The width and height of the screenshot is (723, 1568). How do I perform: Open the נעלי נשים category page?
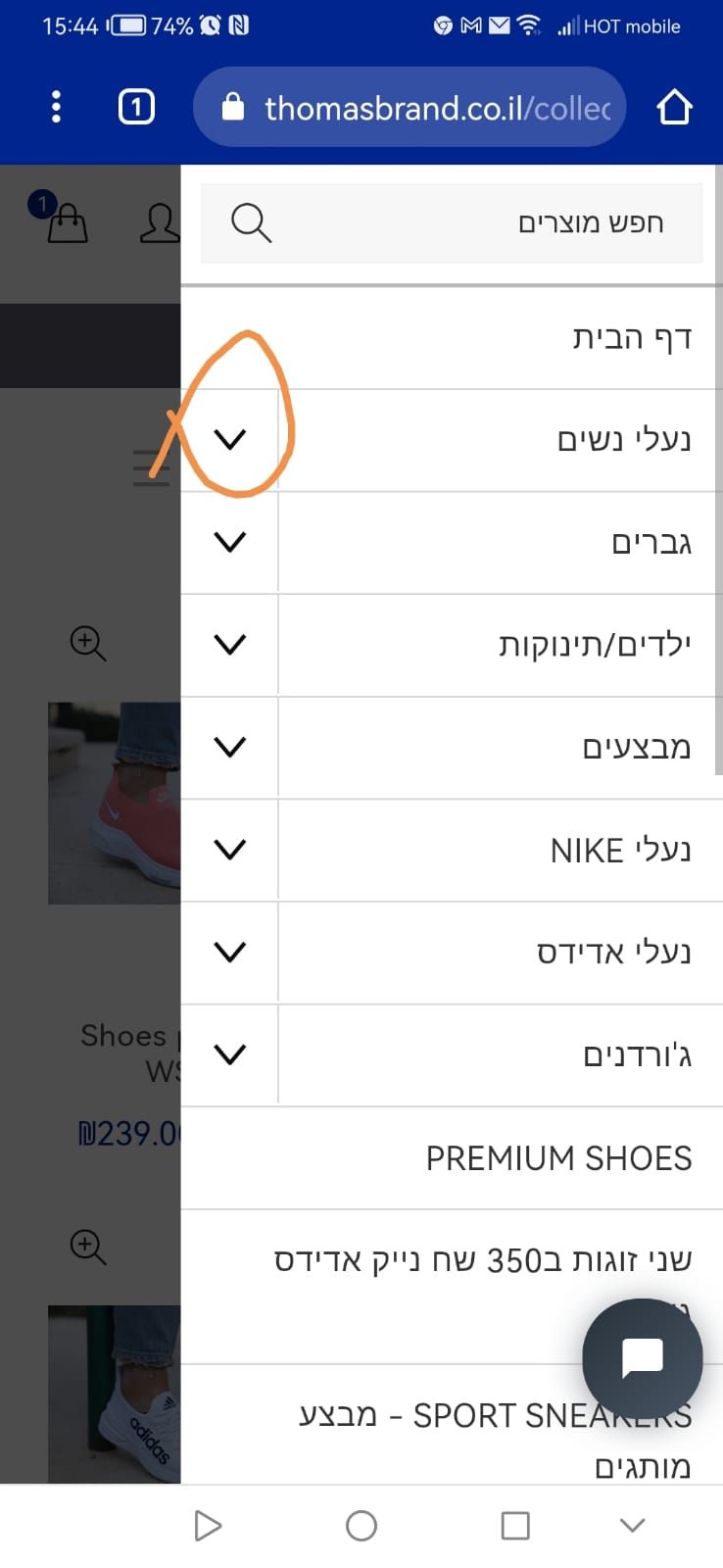[x=501, y=440]
